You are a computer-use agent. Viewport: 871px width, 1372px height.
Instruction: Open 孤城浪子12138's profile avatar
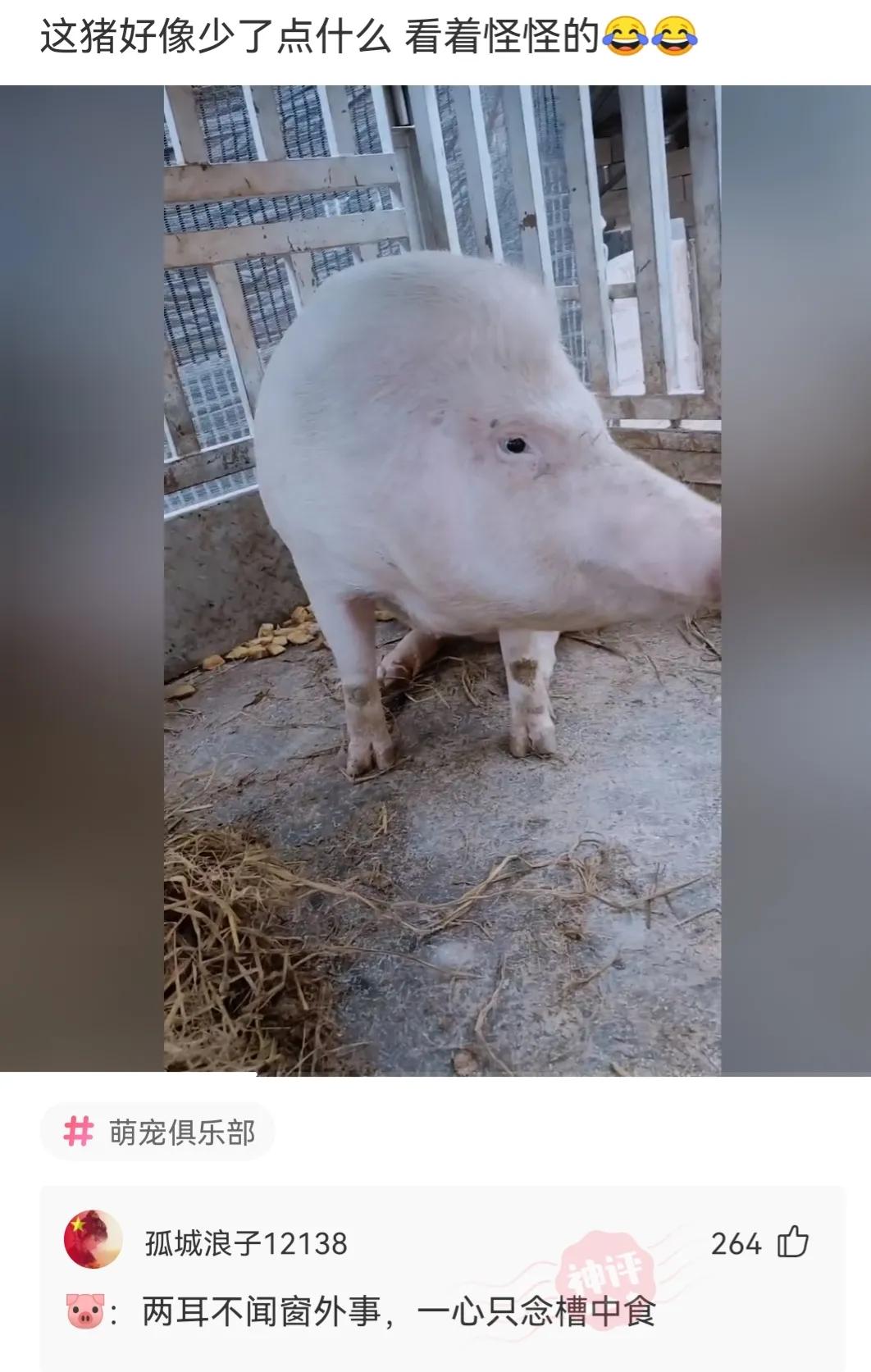(93, 1239)
